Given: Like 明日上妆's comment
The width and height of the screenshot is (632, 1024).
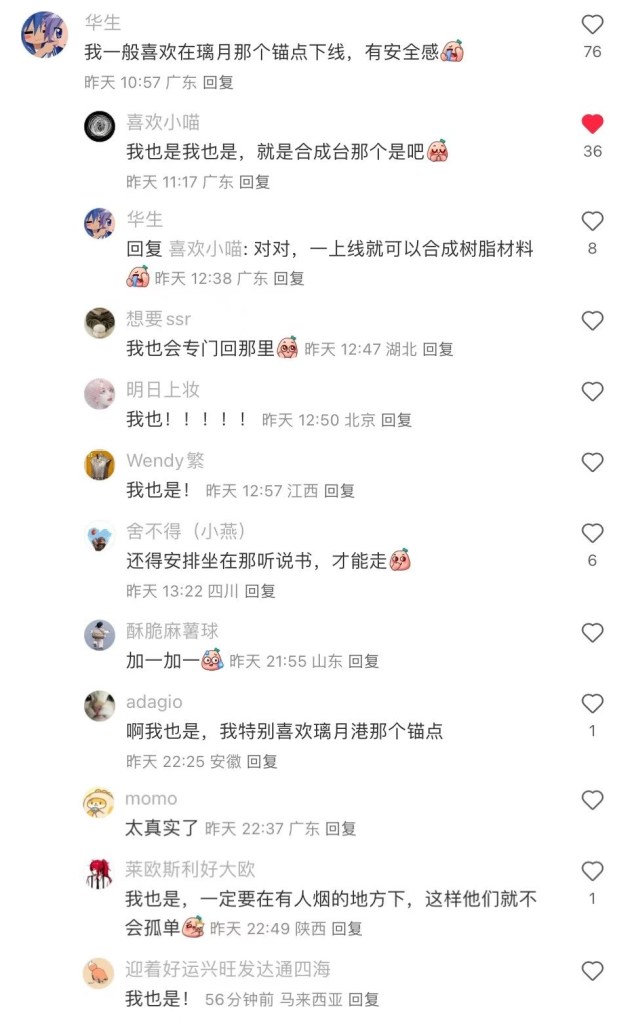Looking at the screenshot, I should (x=592, y=392).
